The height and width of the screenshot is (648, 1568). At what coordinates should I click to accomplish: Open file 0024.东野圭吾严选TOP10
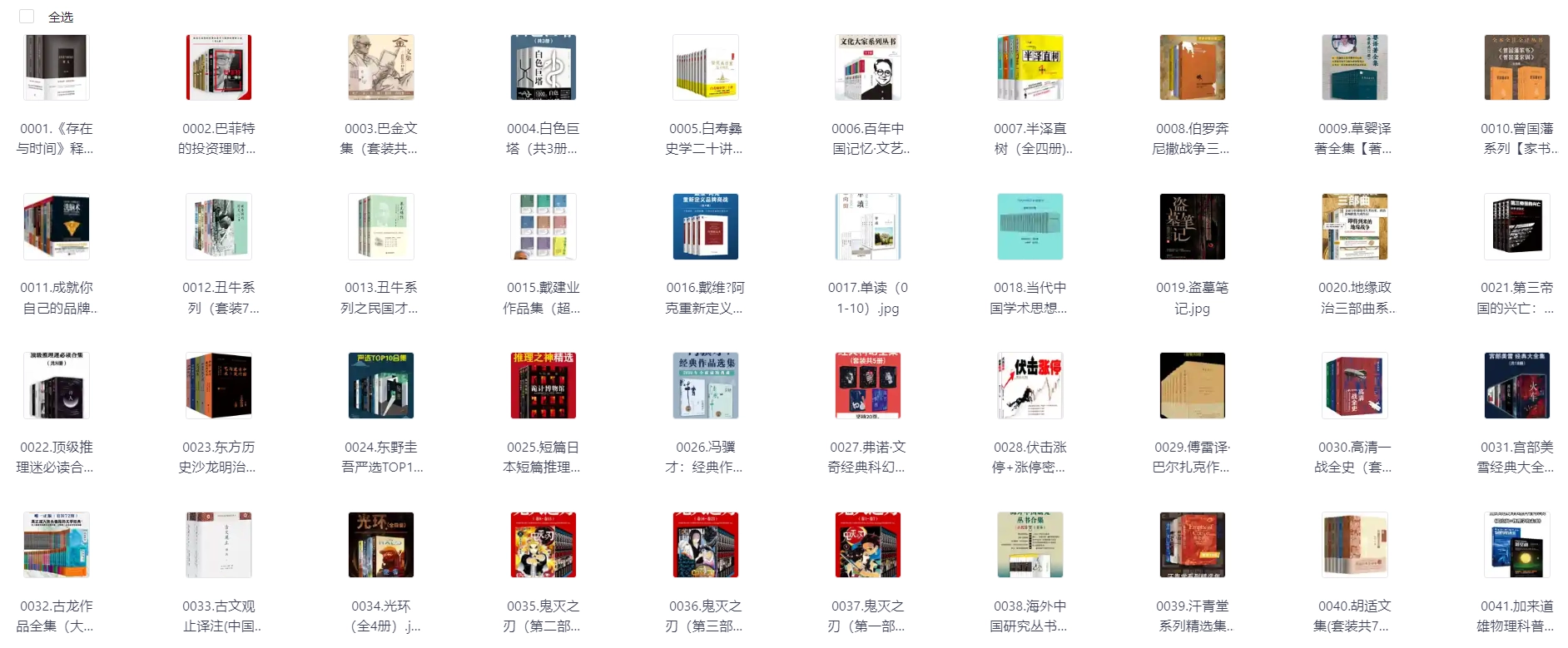click(x=381, y=386)
